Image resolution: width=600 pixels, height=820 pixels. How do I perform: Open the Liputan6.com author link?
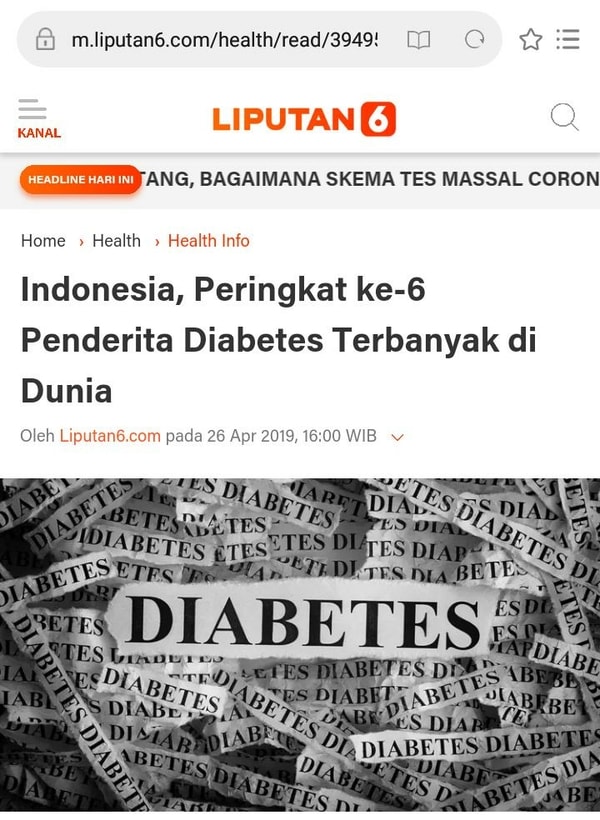pyautogui.click(x=110, y=436)
